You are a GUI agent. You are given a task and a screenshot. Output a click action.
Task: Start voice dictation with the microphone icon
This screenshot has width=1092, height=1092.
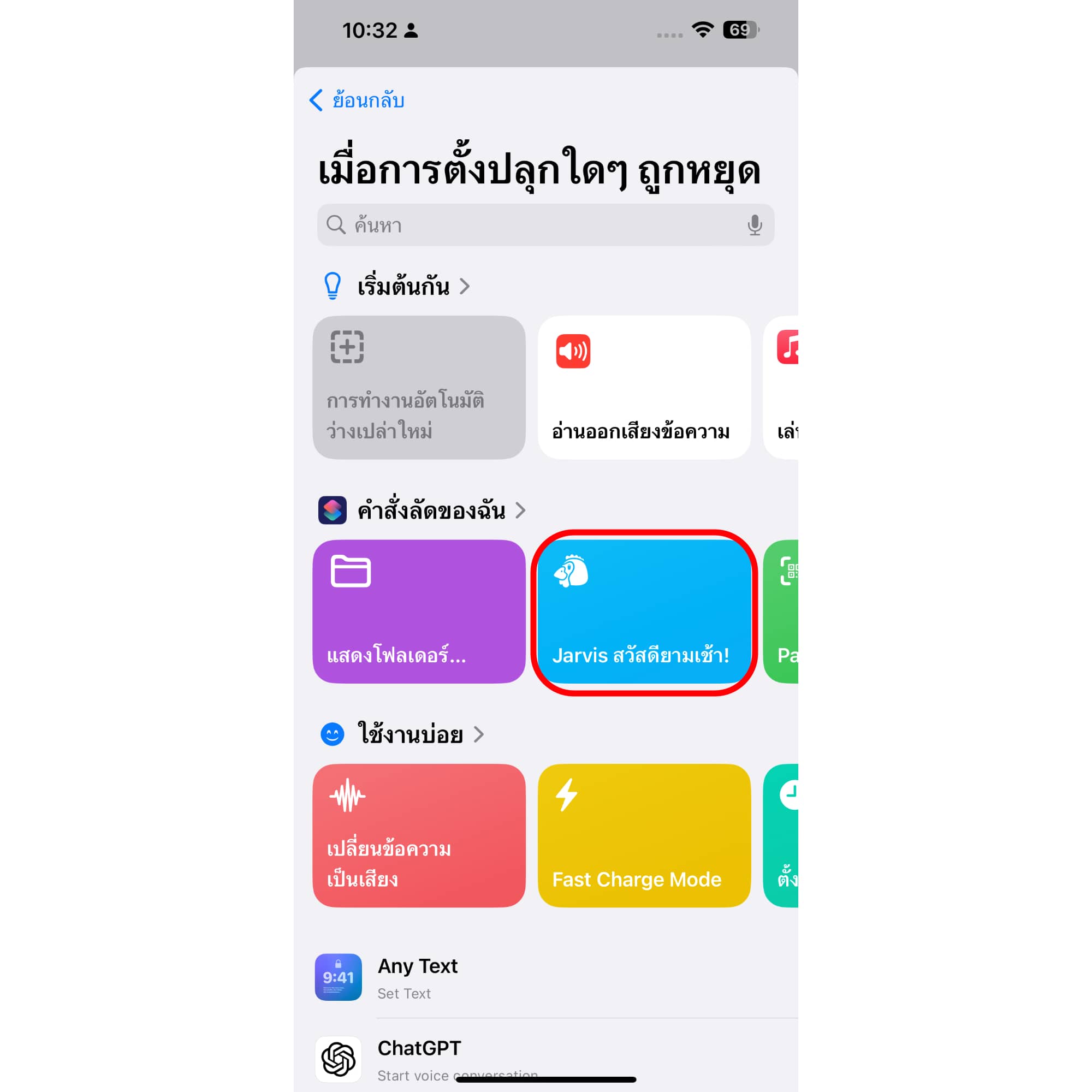754,225
